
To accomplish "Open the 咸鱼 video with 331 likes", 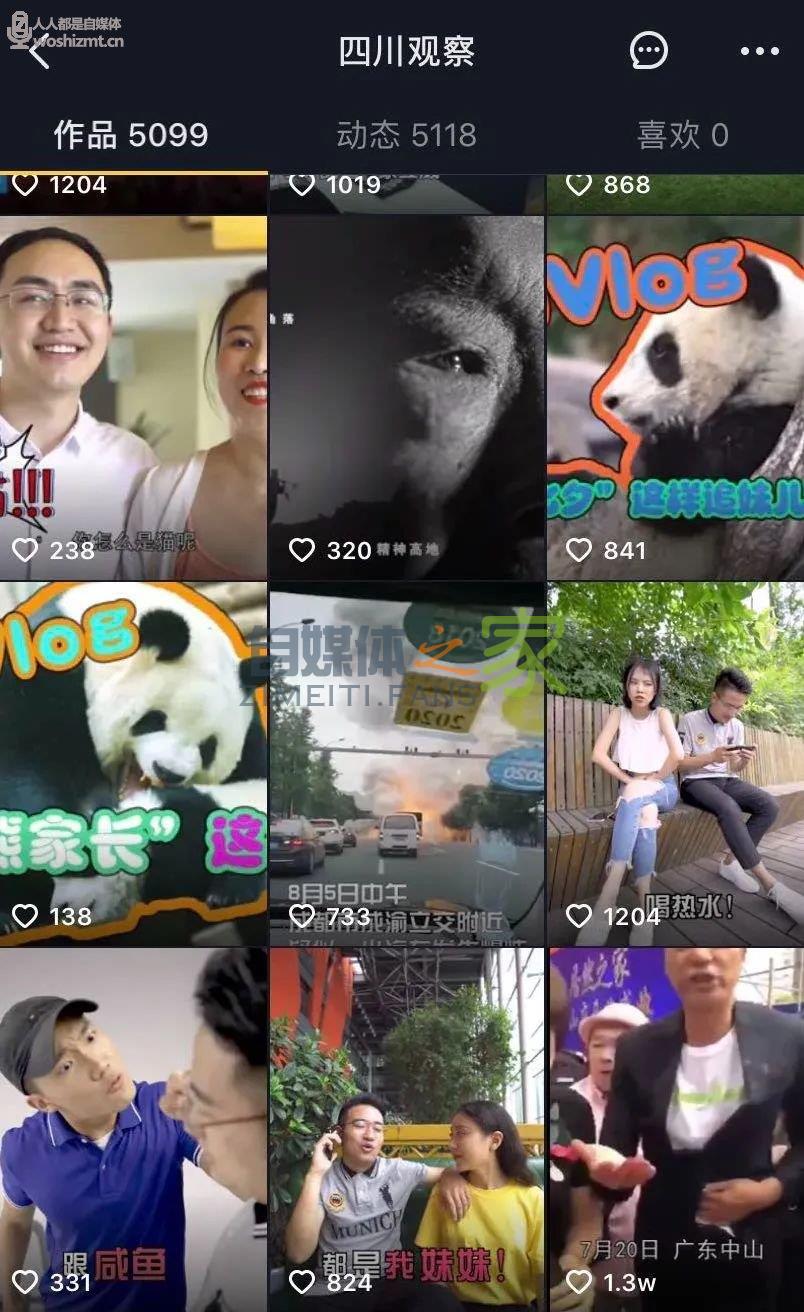I will pos(133,1130).
